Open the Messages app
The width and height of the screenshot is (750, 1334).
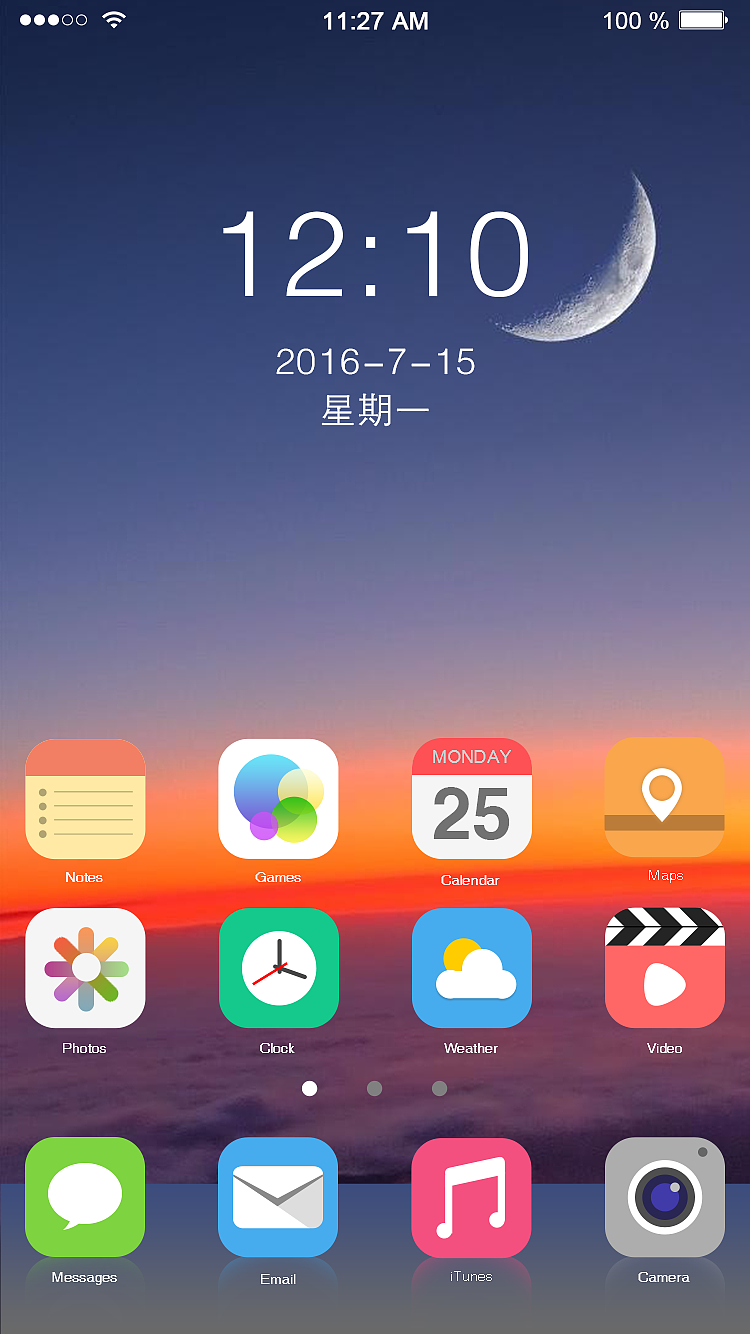85,1197
